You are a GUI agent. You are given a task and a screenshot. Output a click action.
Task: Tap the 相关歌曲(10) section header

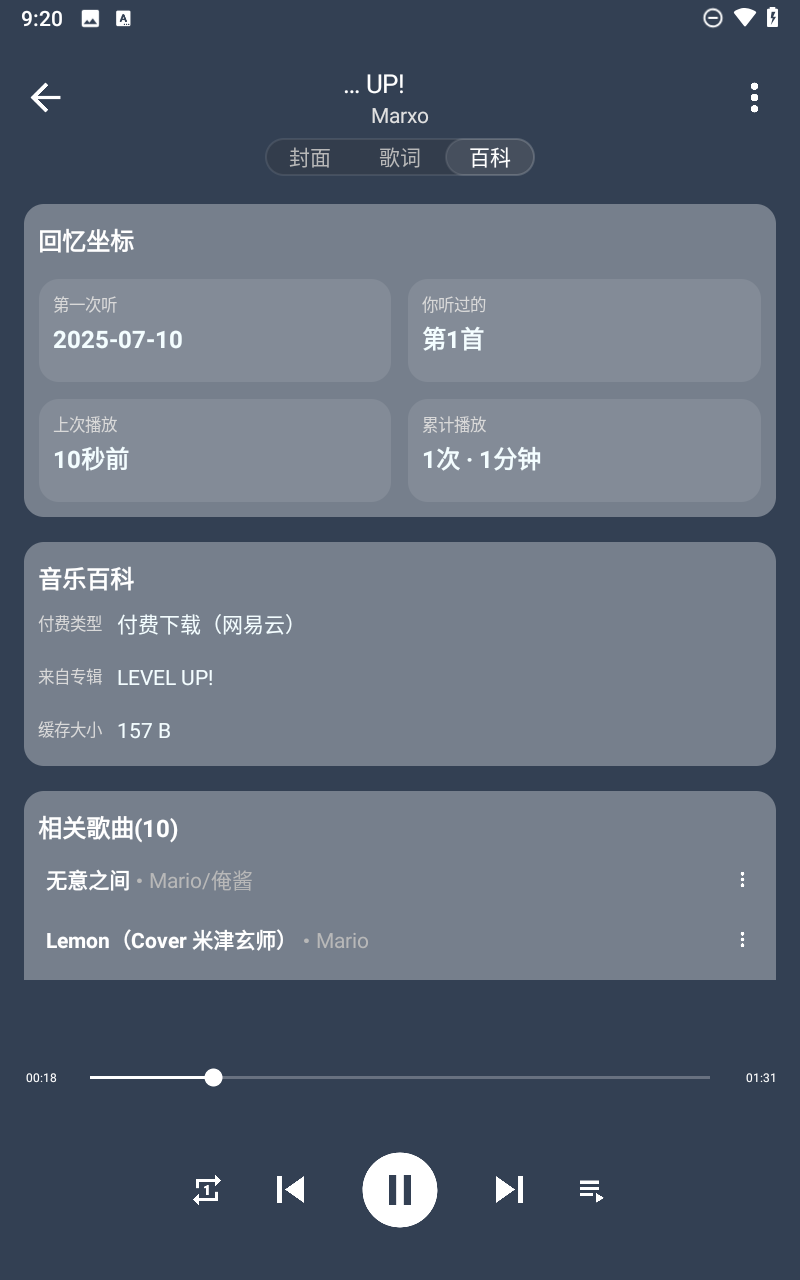click(x=106, y=829)
